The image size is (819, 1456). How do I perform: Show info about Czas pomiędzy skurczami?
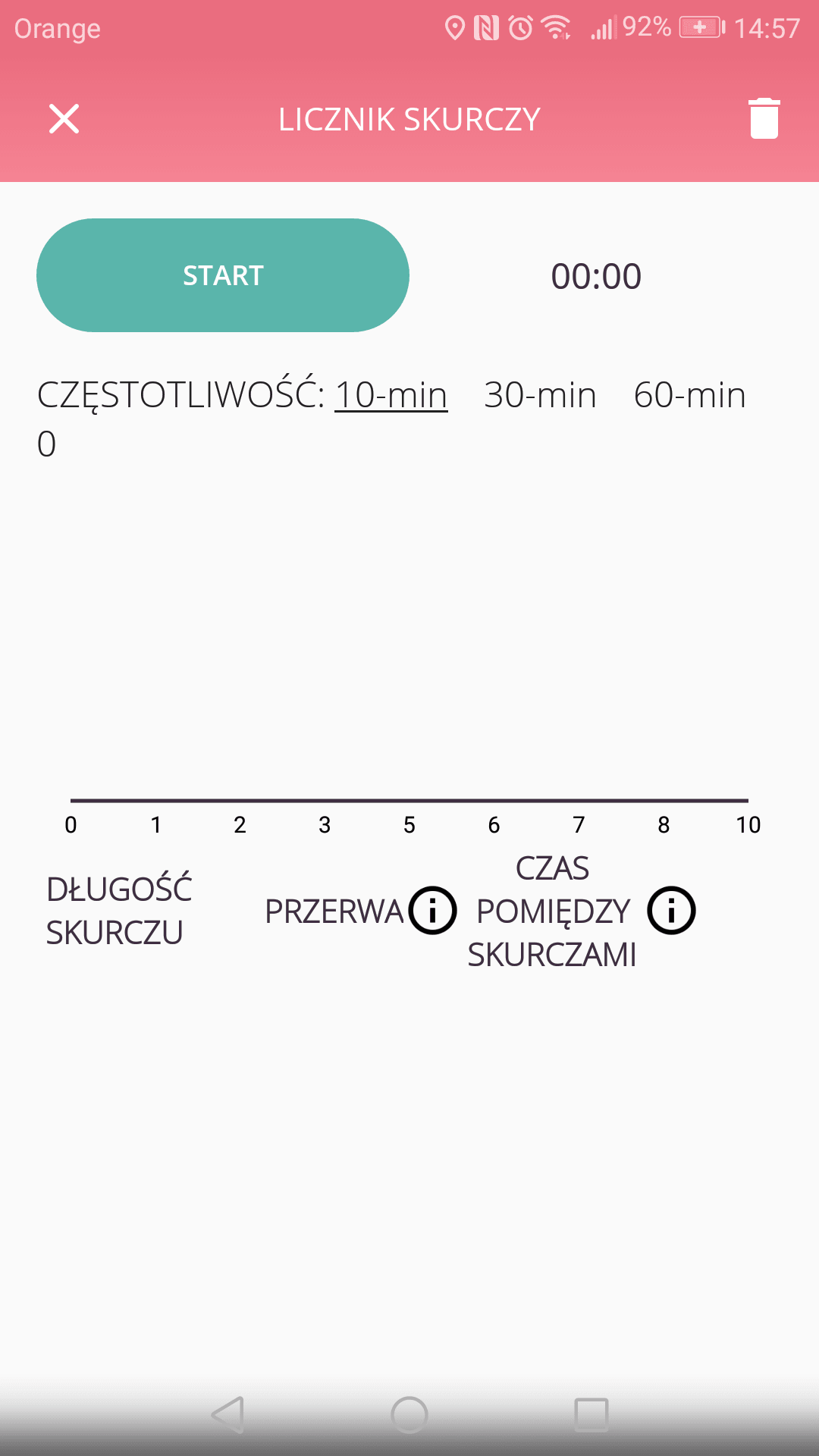click(670, 911)
